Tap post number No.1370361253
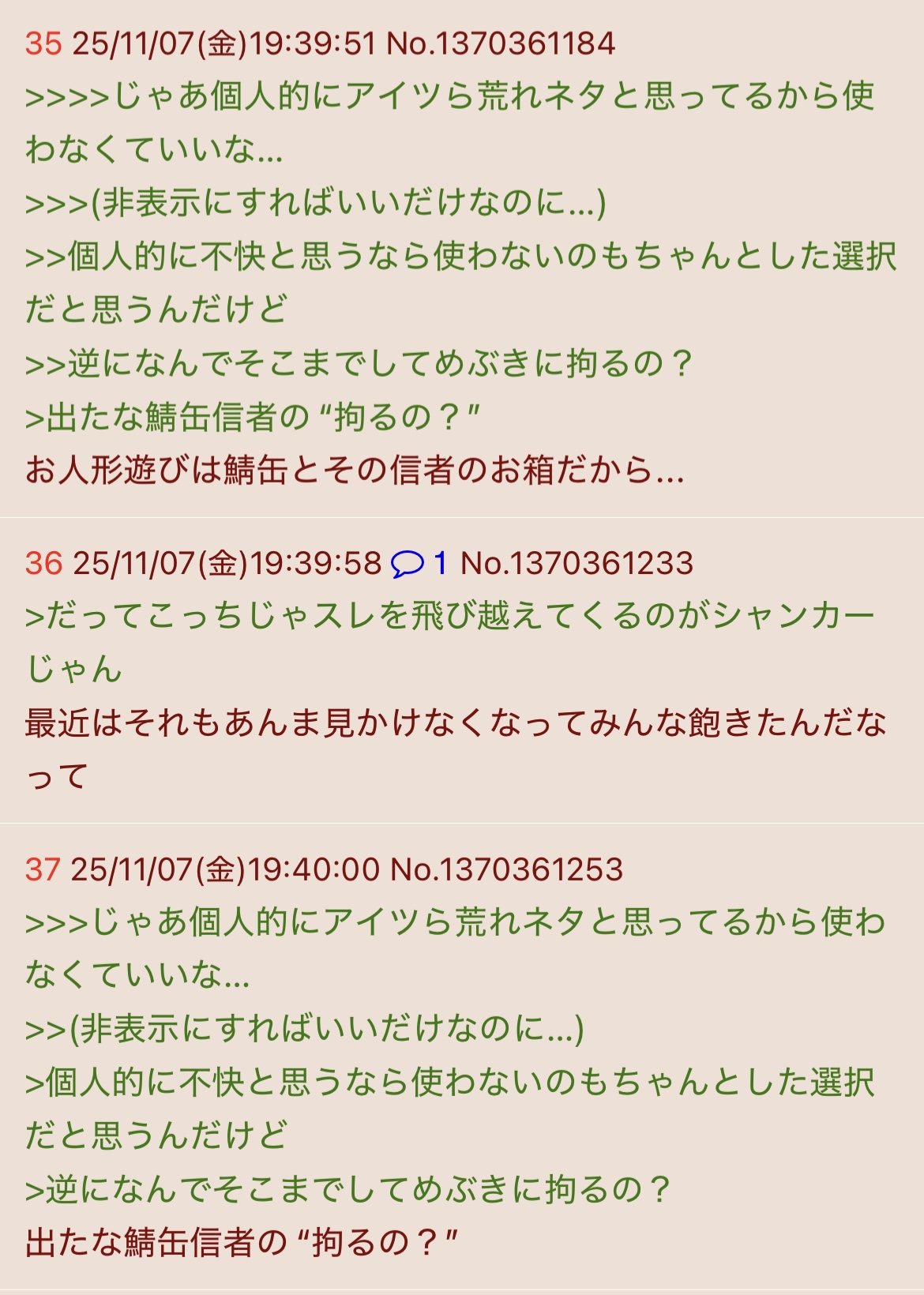 [x=507, y=869]
